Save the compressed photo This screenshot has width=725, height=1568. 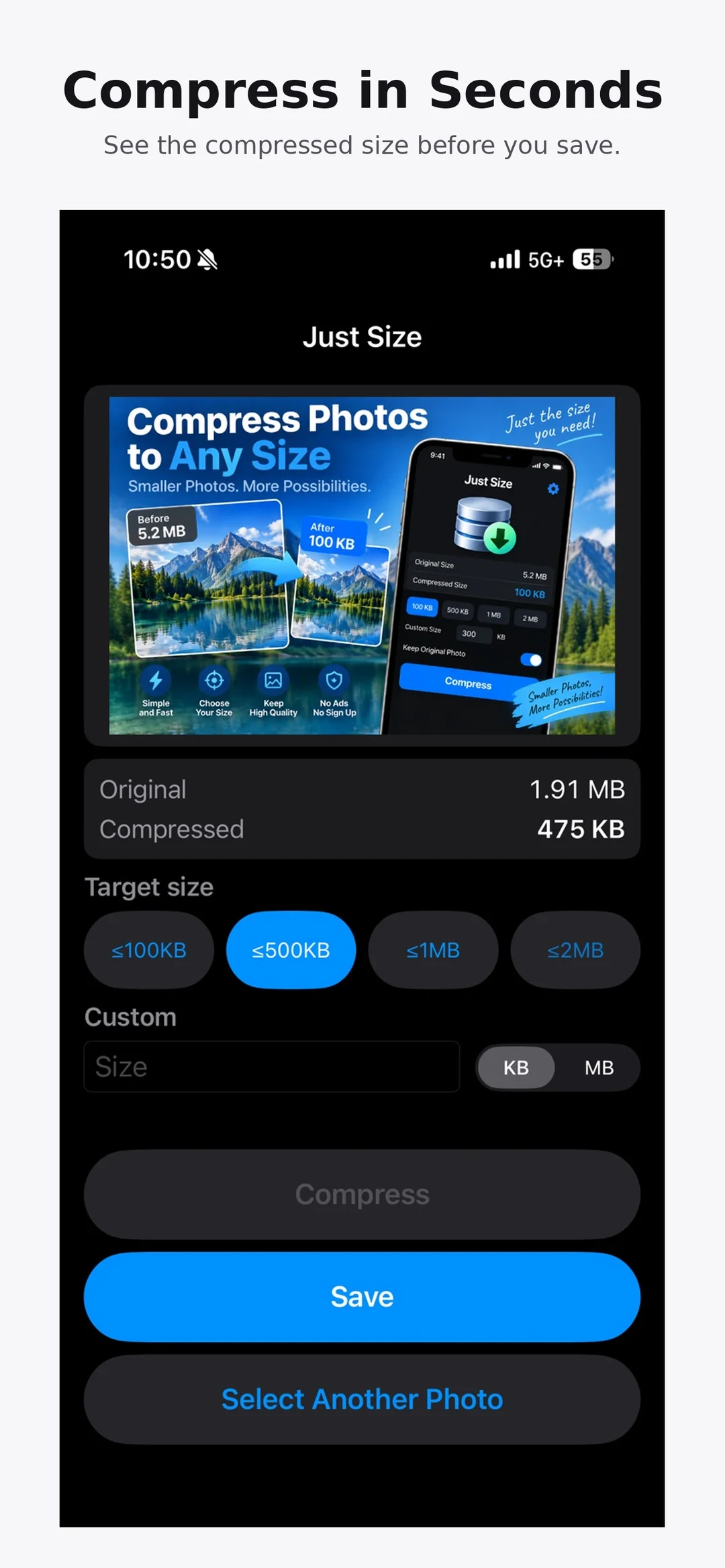click(362, 1297)
